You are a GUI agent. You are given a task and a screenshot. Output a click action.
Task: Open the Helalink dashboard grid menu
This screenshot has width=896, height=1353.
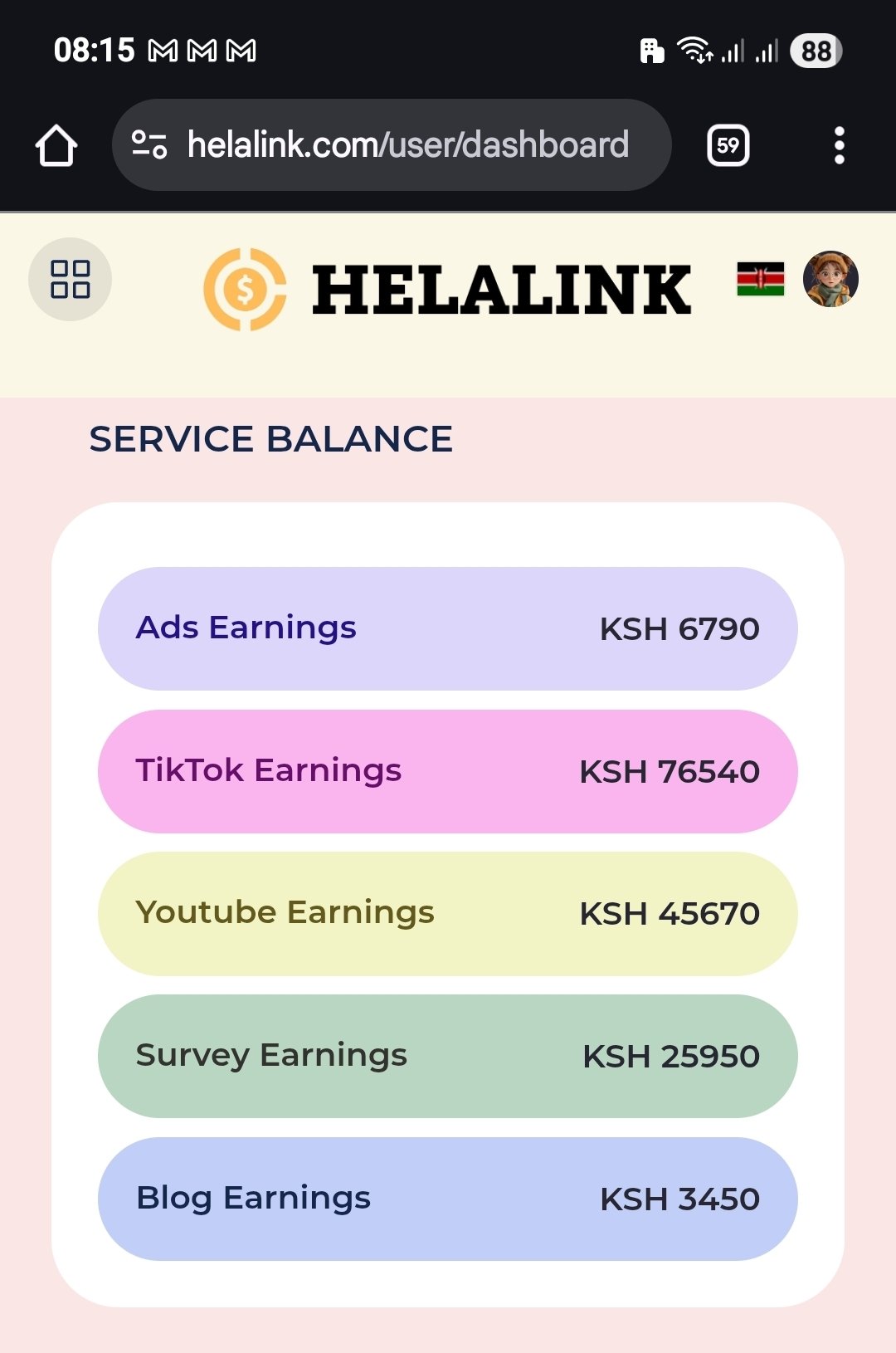tap(70, 279)
